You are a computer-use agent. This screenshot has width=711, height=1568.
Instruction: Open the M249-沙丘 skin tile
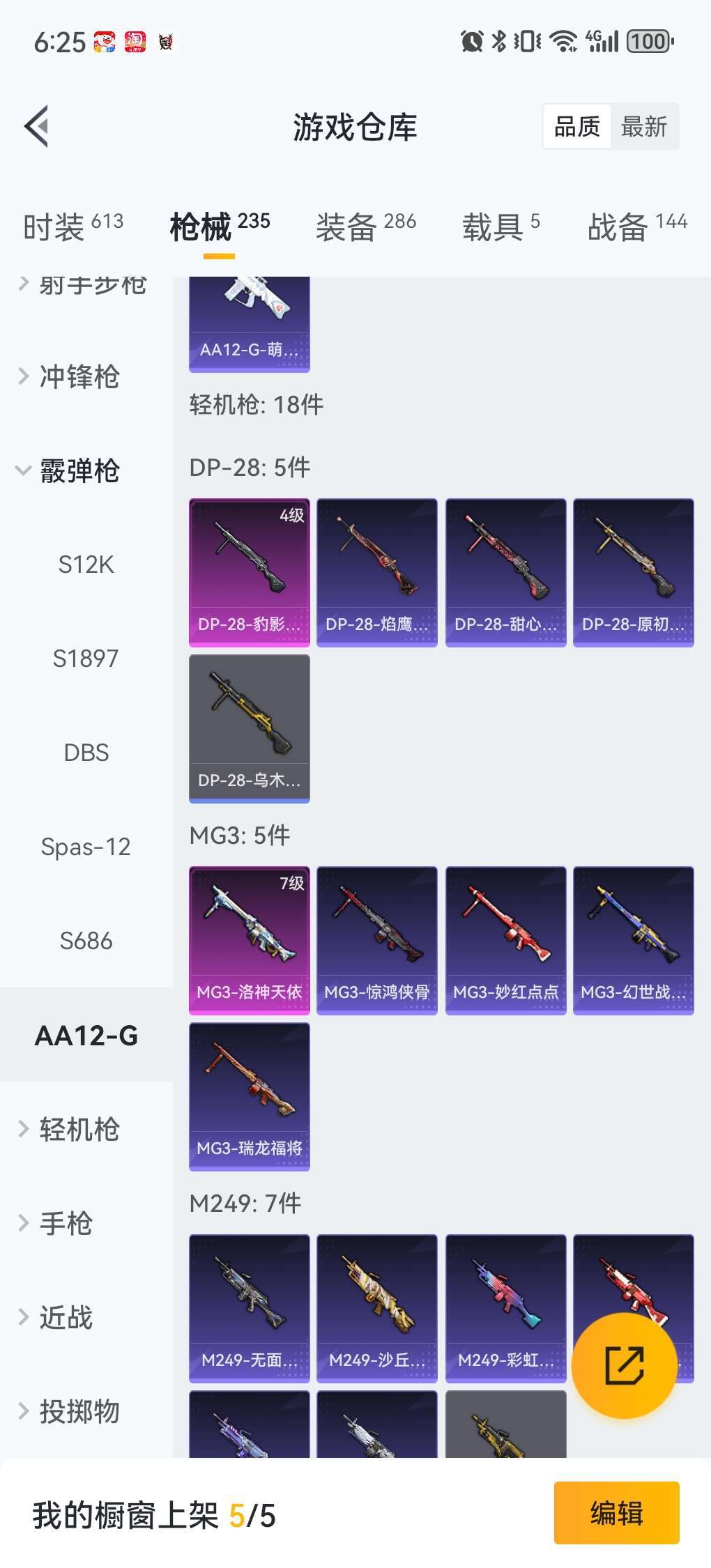376,1308
